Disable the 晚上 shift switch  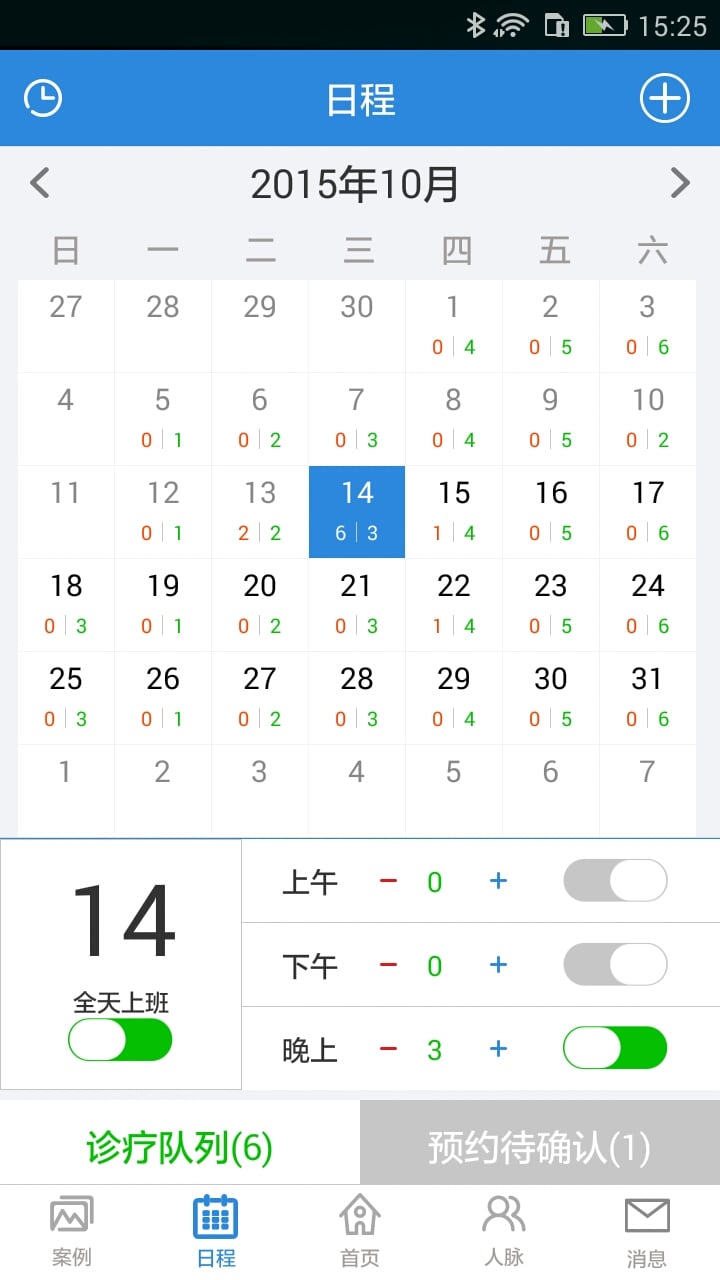pos(615,1049)
